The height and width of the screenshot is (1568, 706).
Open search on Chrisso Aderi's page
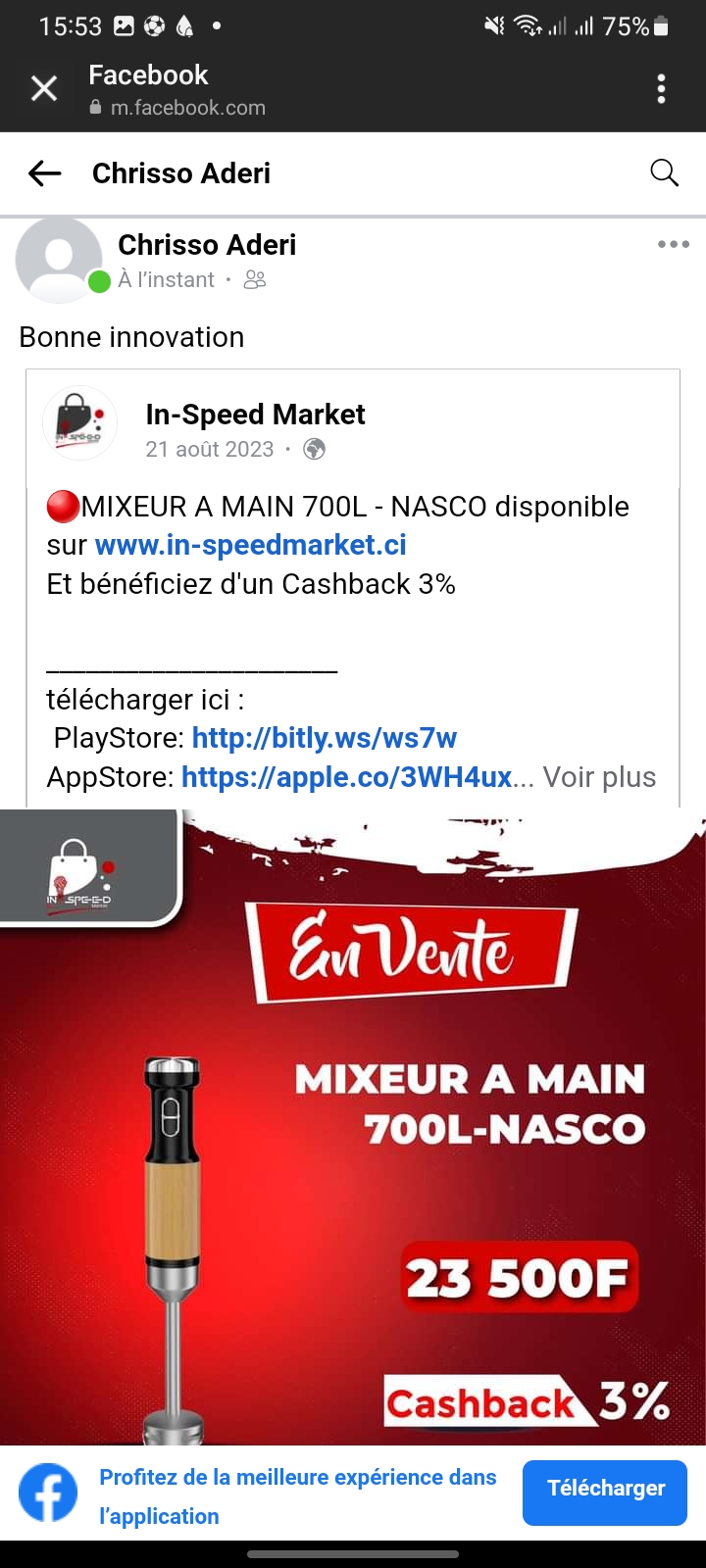click(x=664, y=173)
